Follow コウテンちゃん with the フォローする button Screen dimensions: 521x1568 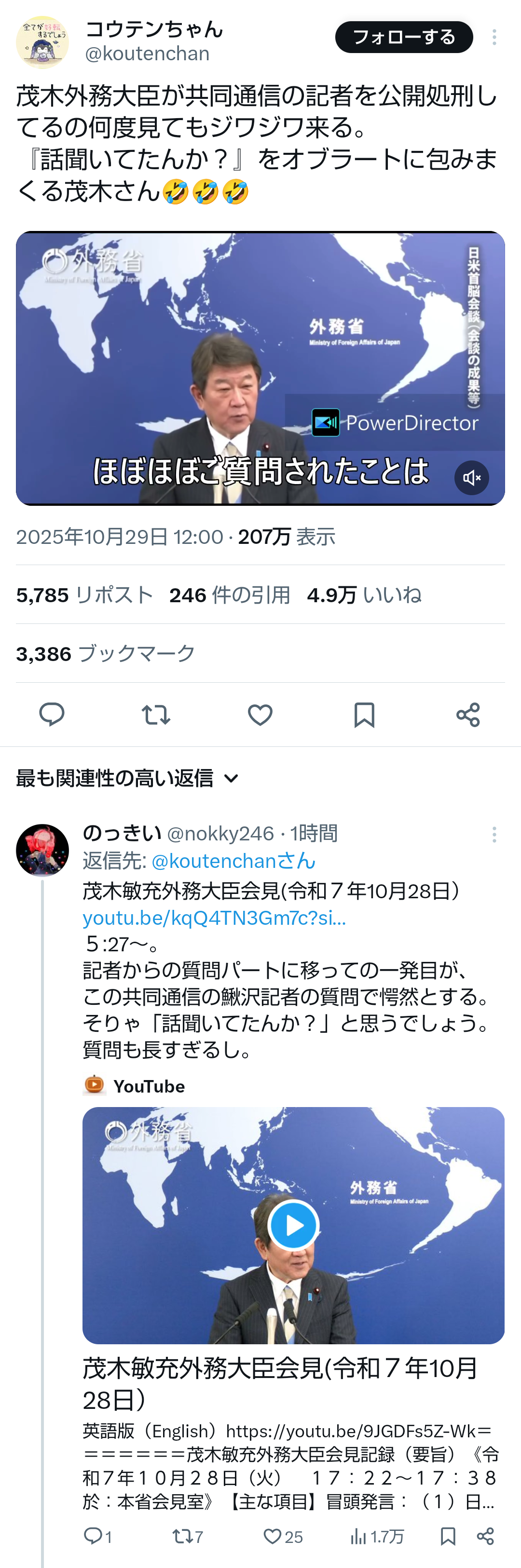[403, 37]
